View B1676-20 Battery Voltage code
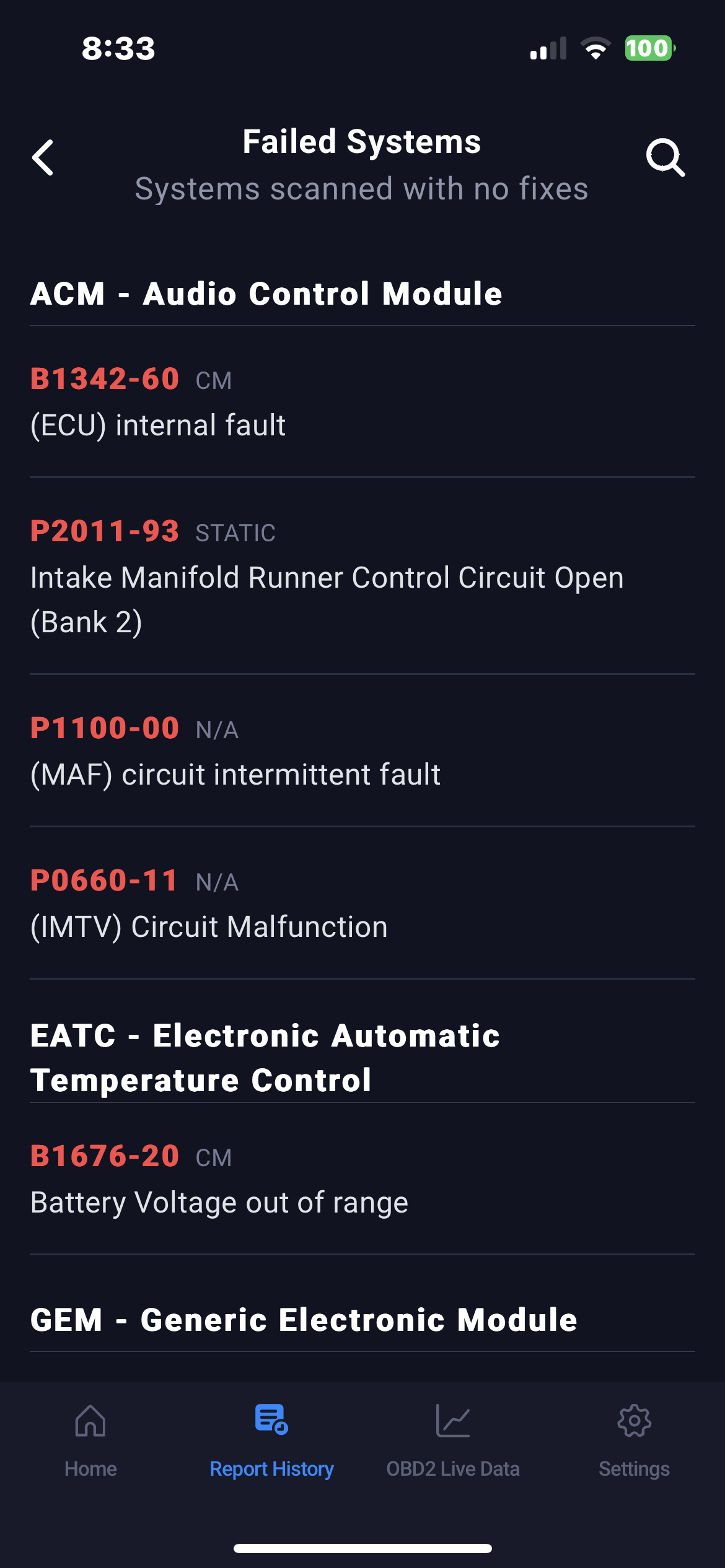The height and width of the screenshot is (1568, 725). [x=362, y=1179]
